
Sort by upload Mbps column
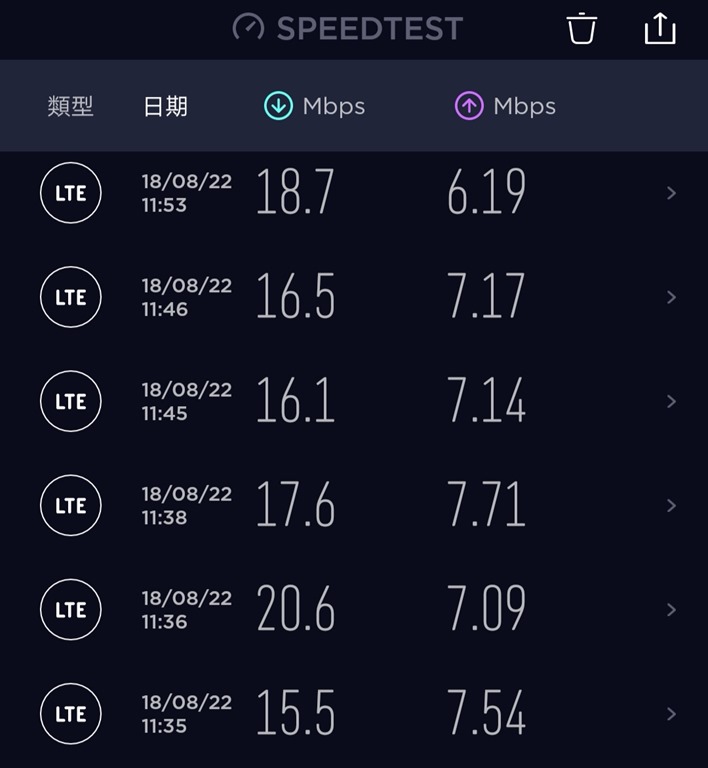(x=505, y=106)
